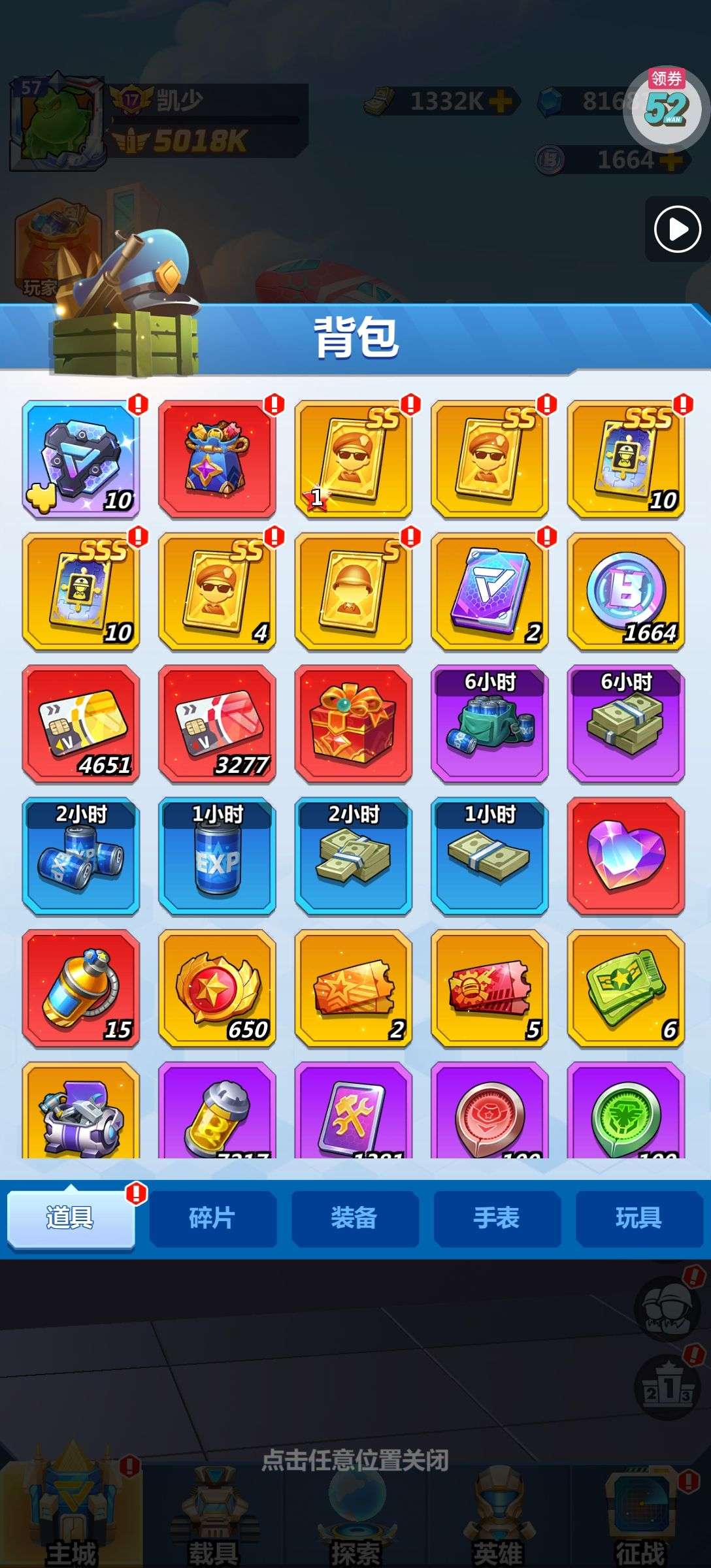This screenshot has width=711, height=1568.
Task: Select the star medal item with 650
Action: pyautogui.click(x=217, y=988)
